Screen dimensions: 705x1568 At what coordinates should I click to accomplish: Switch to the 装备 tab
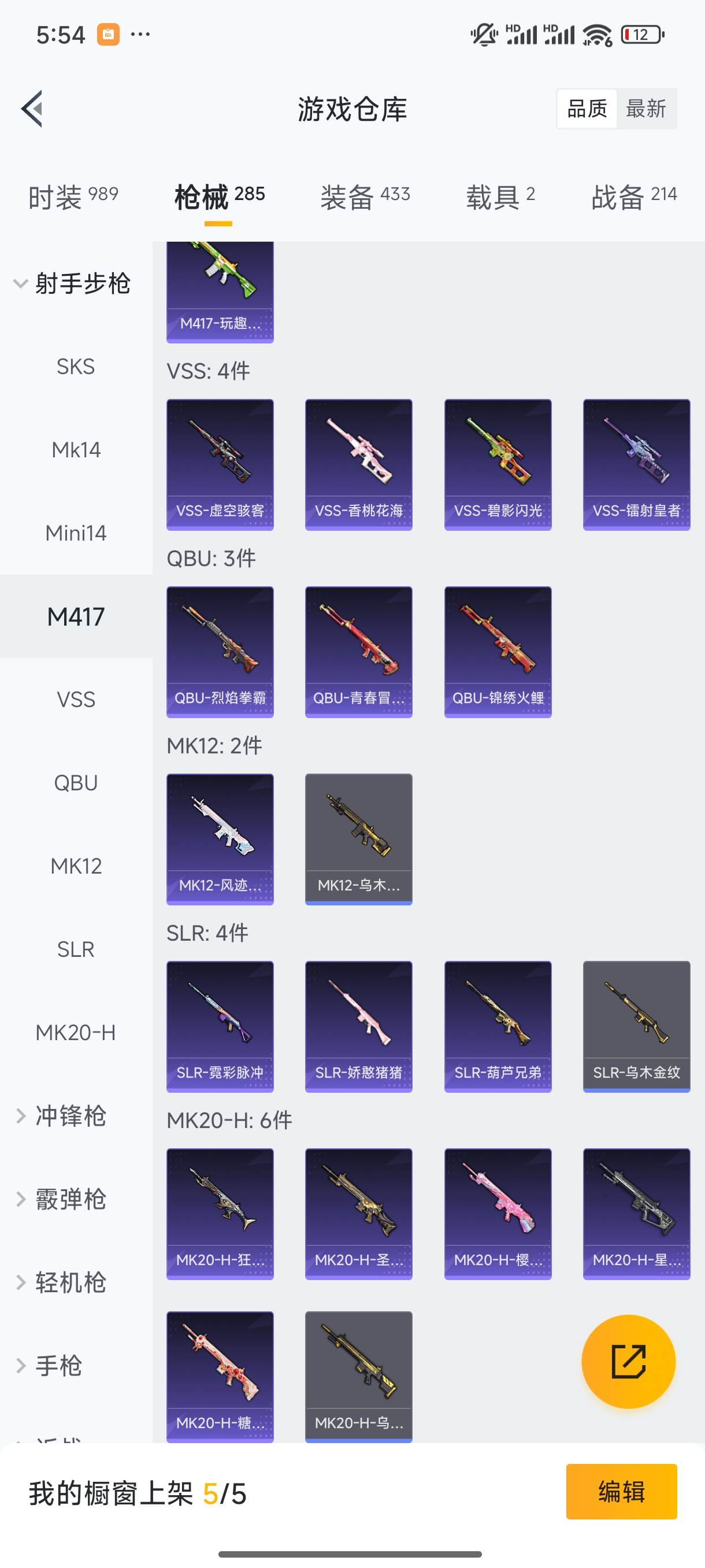pos(365,197)
